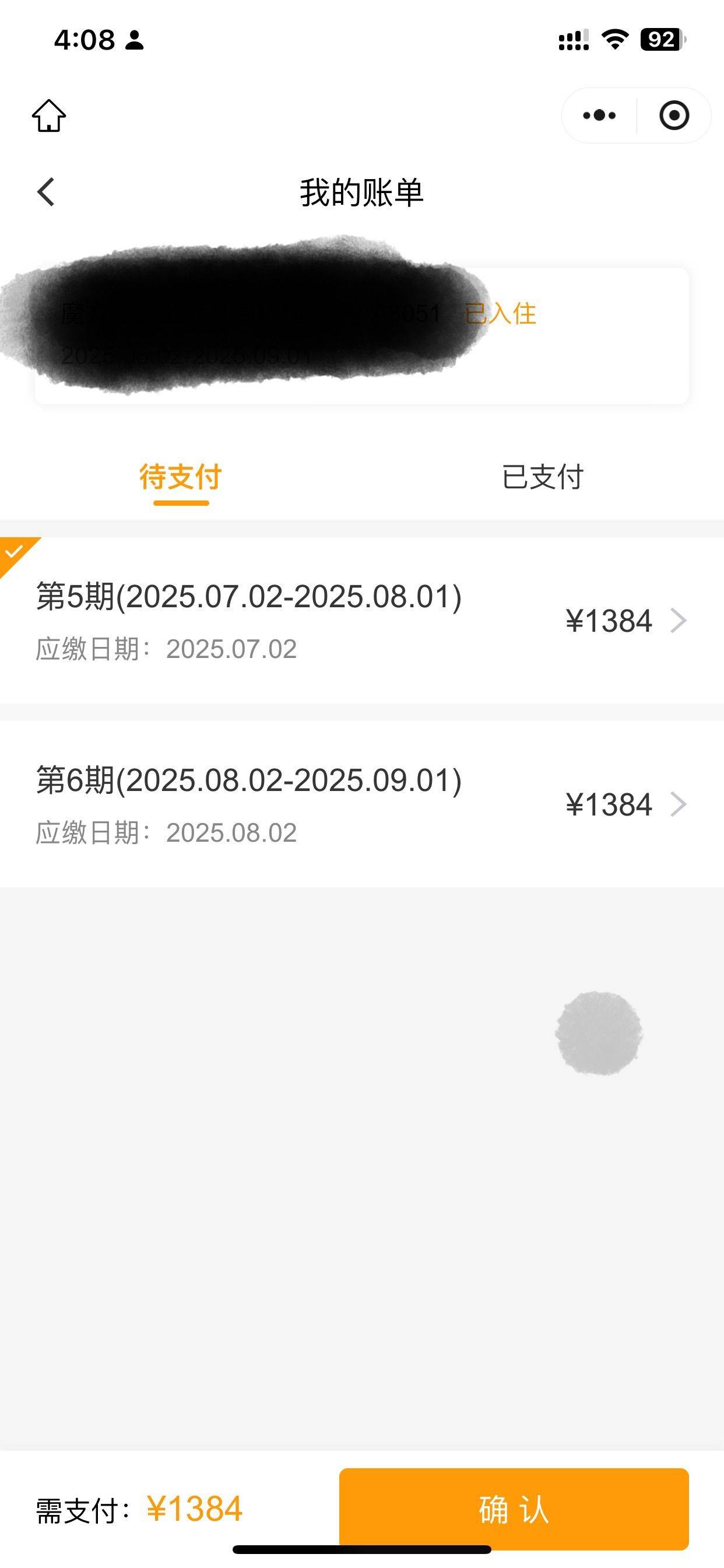724x1568 pixels.
Task: Open the 第5期 bill details
Action: click(362, 620)
